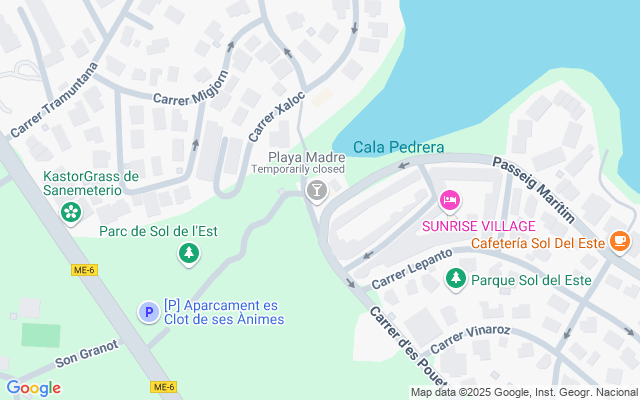Open the Parque Sol del Este pin
The width and height of the screenshot is (640, 400).
pyautogui.click(x=456, y=279)
